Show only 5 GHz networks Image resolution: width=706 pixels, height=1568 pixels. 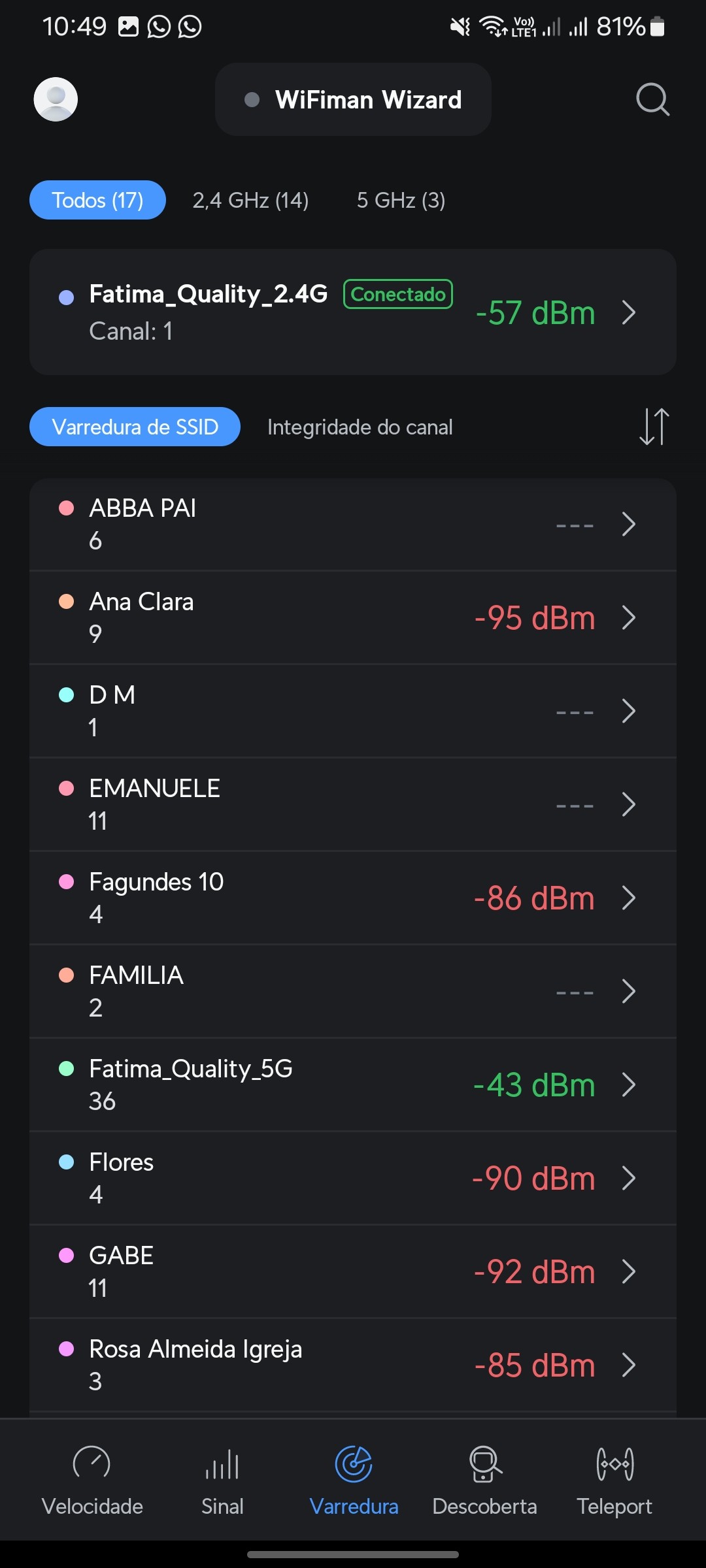coord(401,200)
